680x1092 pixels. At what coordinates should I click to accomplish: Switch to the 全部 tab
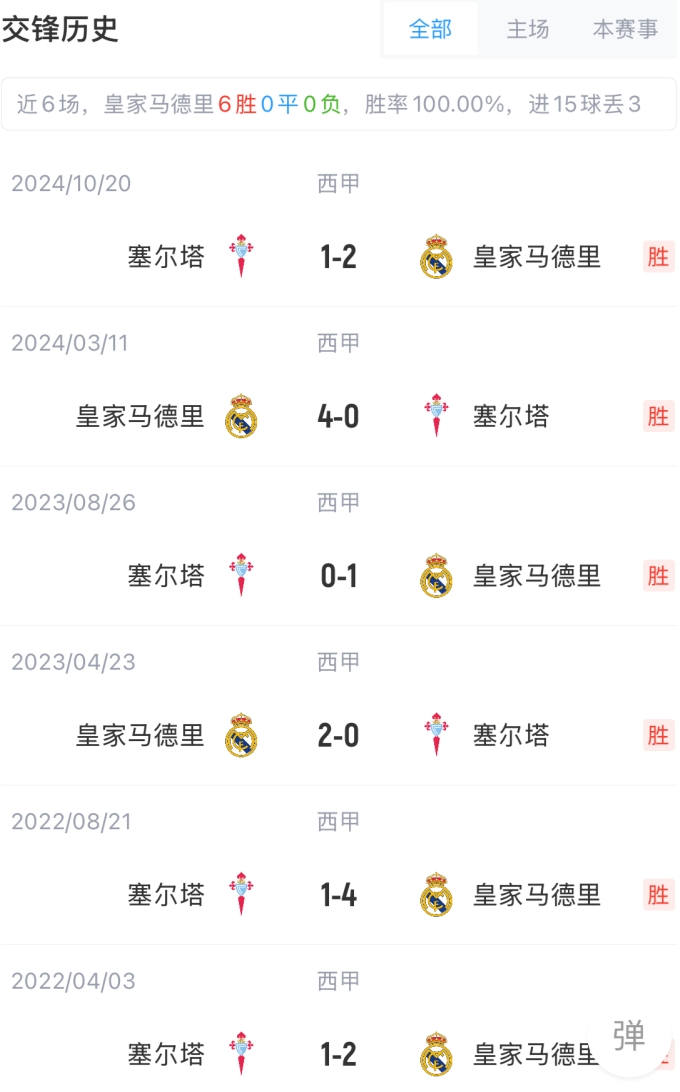coord(430,30)
